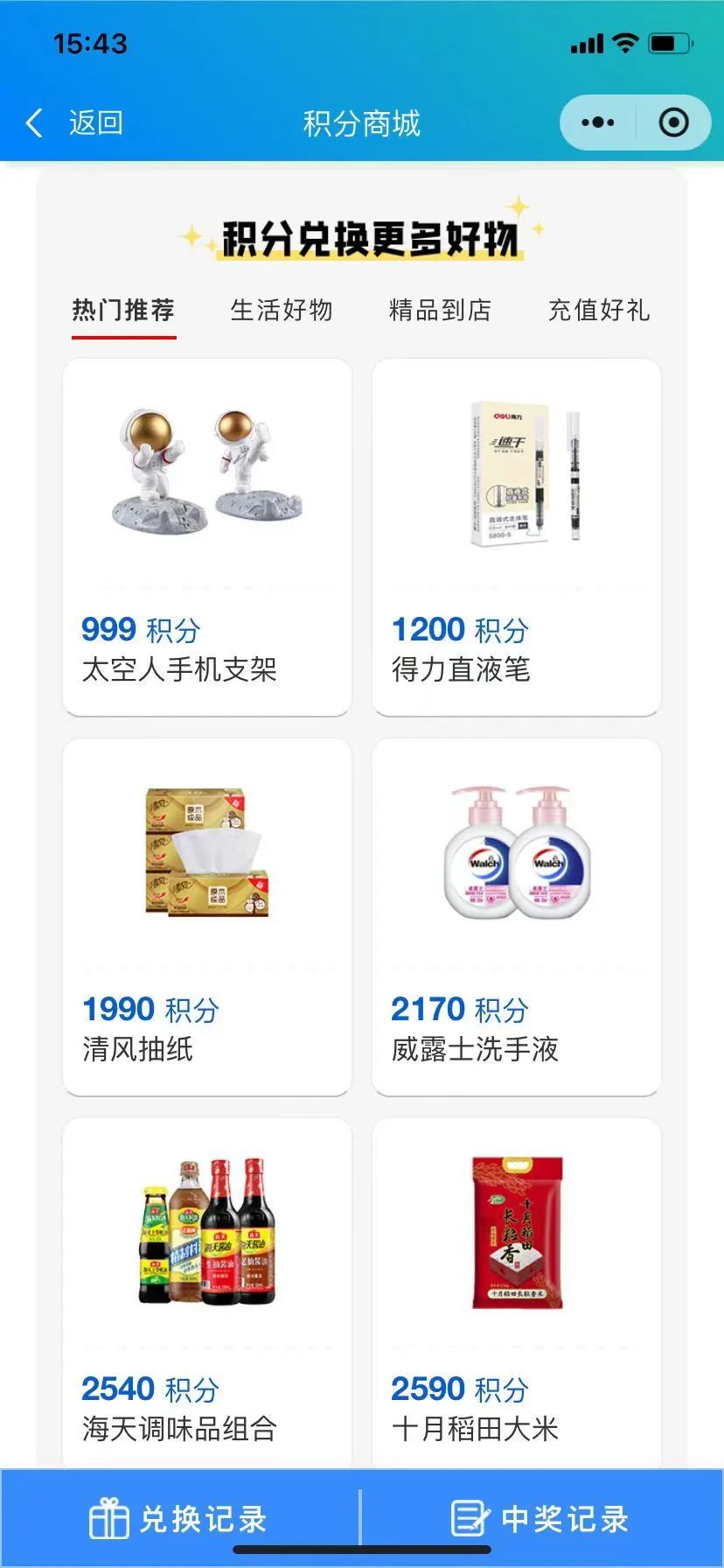Open 中奖记录 prize history
This screenshot has height=1568, width=724.
click(x=540, y=1518)
